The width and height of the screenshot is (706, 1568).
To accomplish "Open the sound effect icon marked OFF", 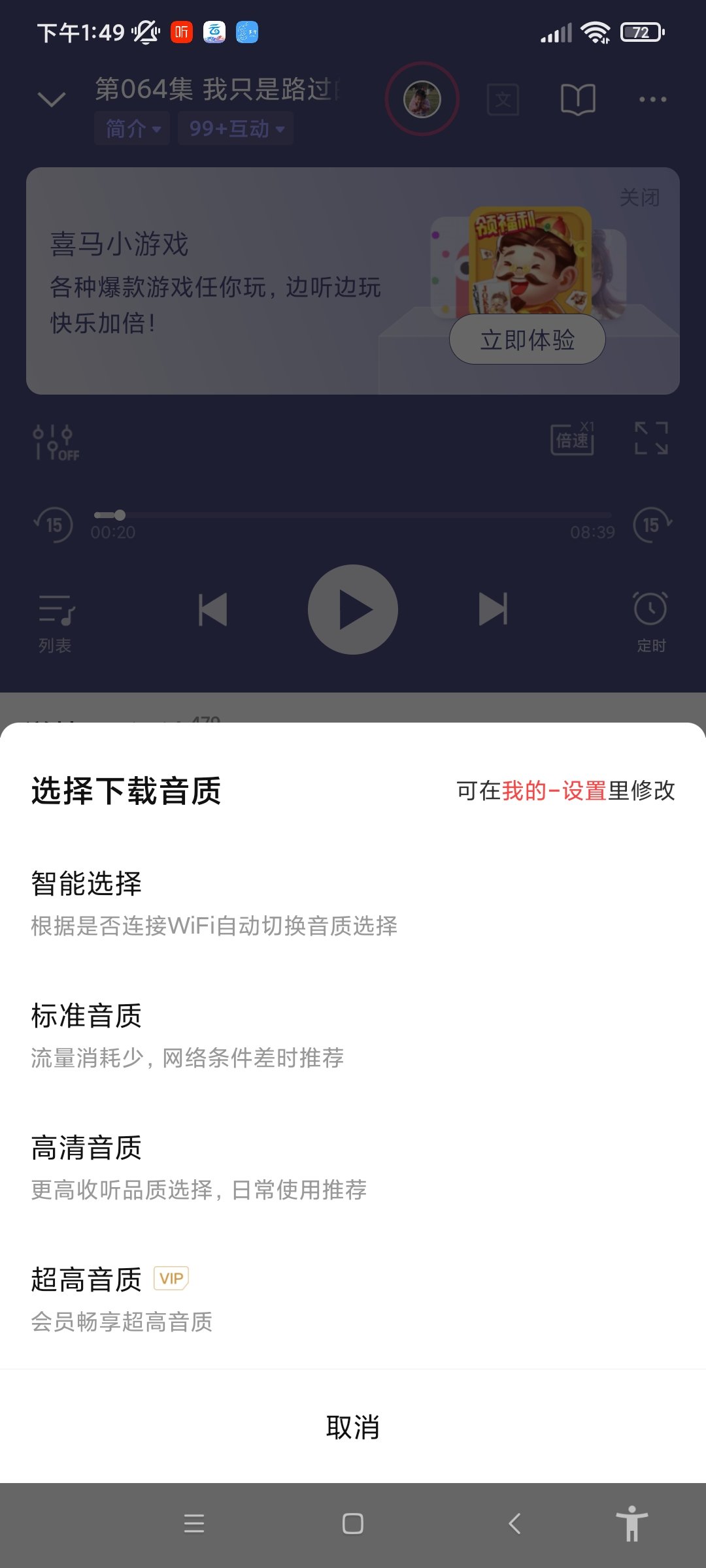I will [x=52, y=441].
